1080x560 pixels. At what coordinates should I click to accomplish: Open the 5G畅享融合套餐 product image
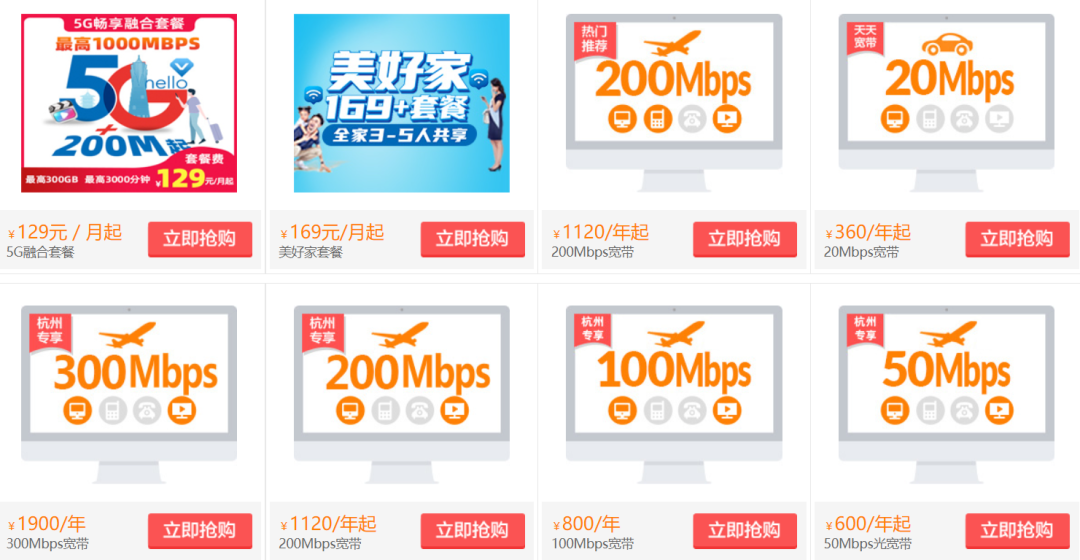pyautogui.click(x=129, y=103)
